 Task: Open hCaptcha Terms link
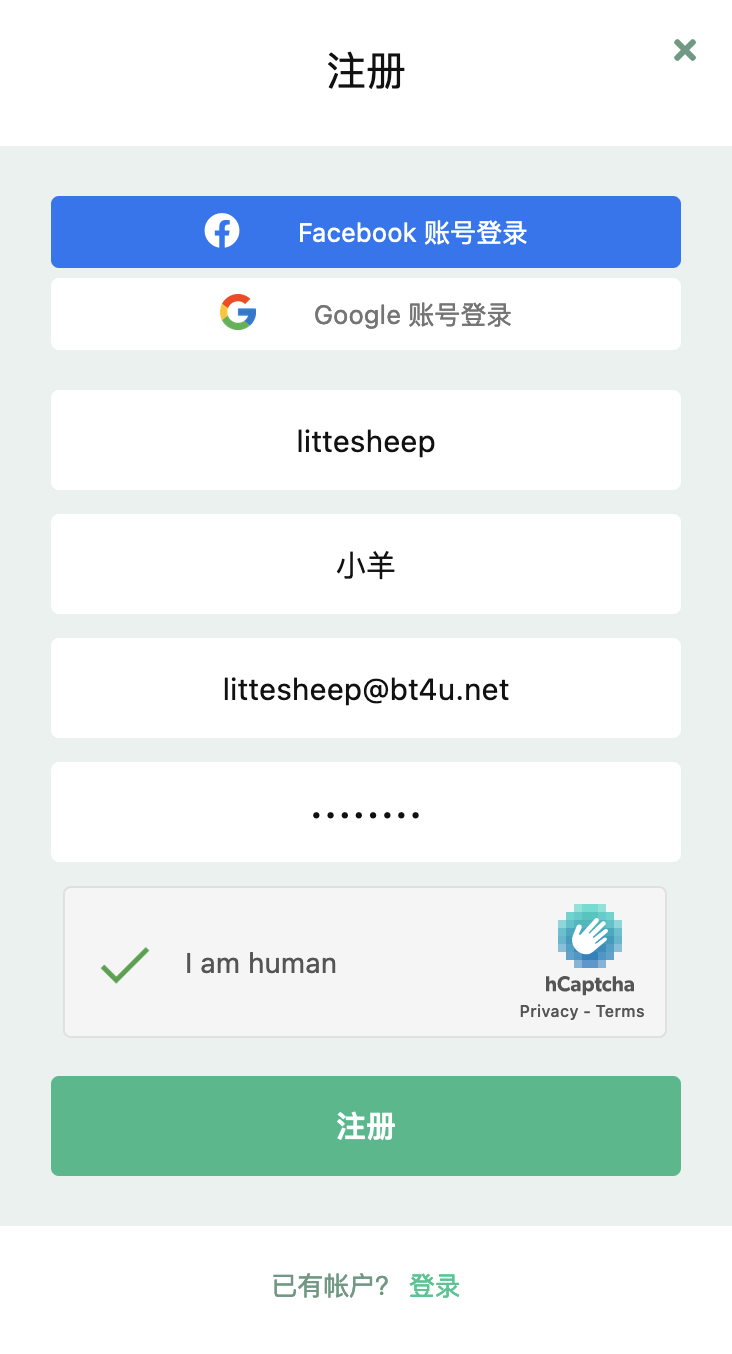click(x=620, y=1011)
